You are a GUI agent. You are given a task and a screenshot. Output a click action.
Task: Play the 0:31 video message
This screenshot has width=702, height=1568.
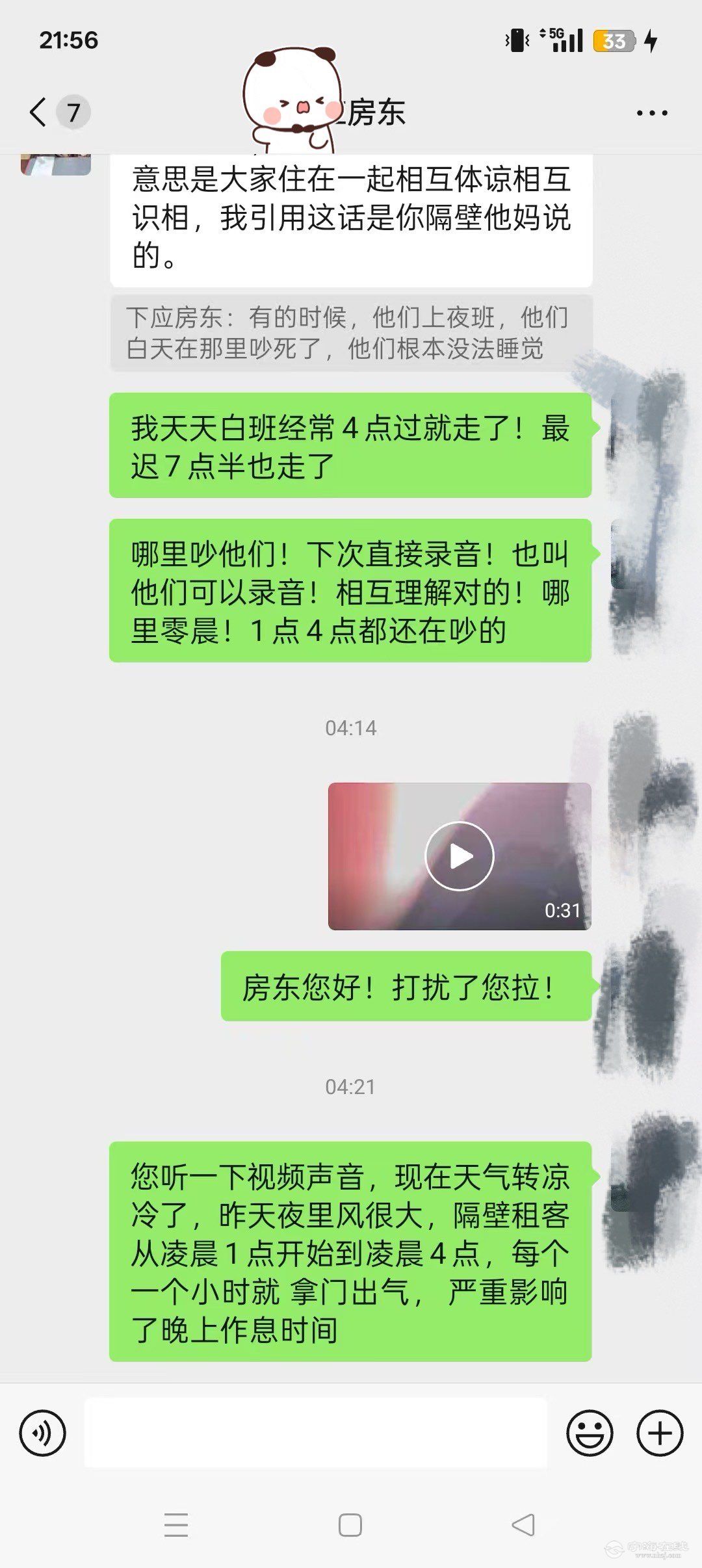(x=459, y=856)
